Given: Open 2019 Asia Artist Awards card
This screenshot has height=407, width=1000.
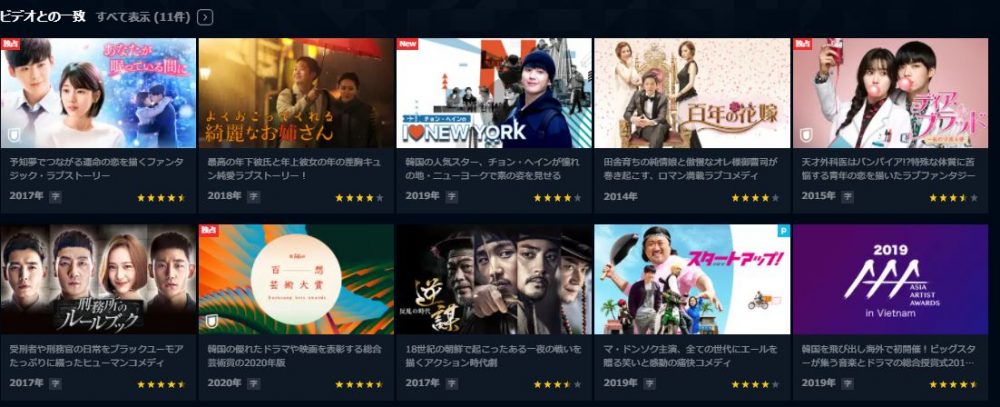Looking at the screenshot, I should [x=890, y=280].
